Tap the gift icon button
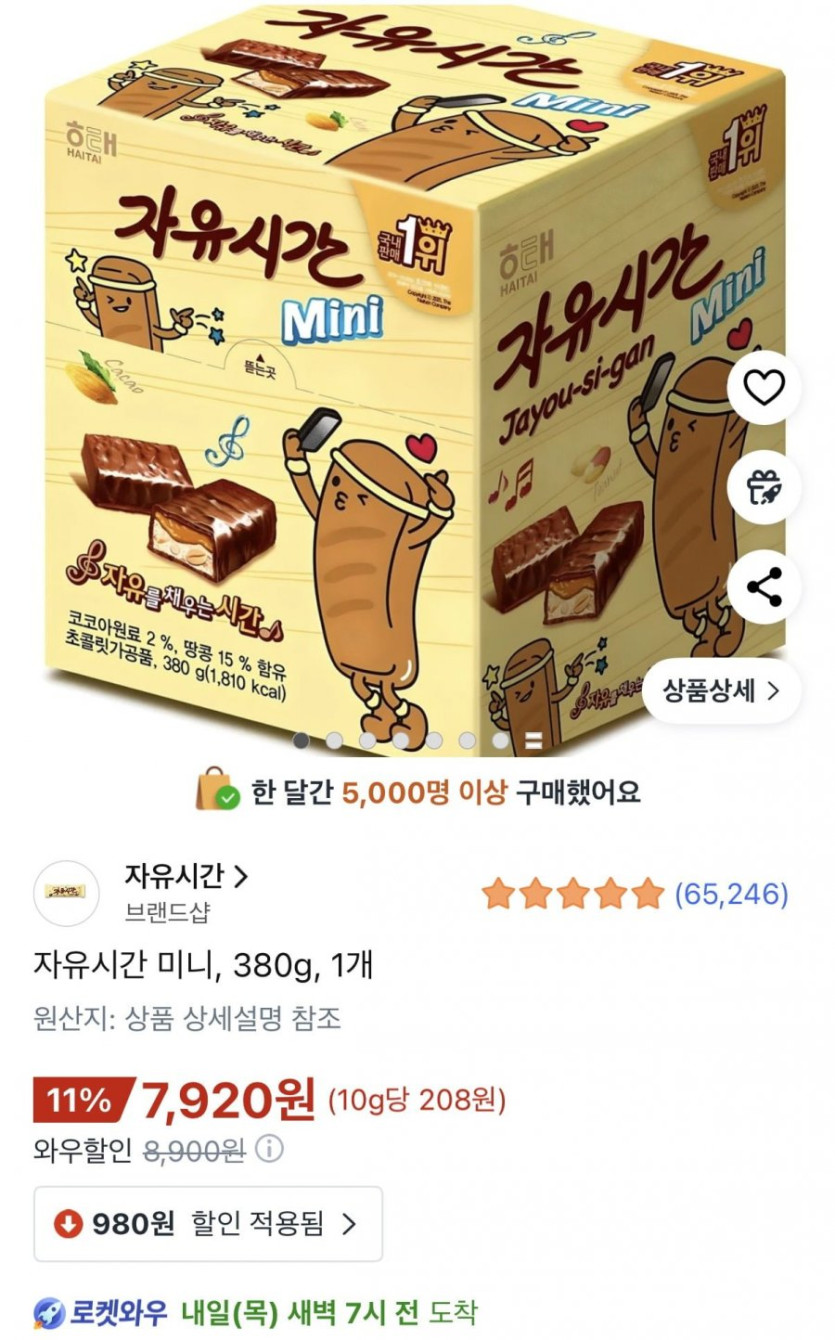The image size is (835, 1340). click(x=764, y=488)
